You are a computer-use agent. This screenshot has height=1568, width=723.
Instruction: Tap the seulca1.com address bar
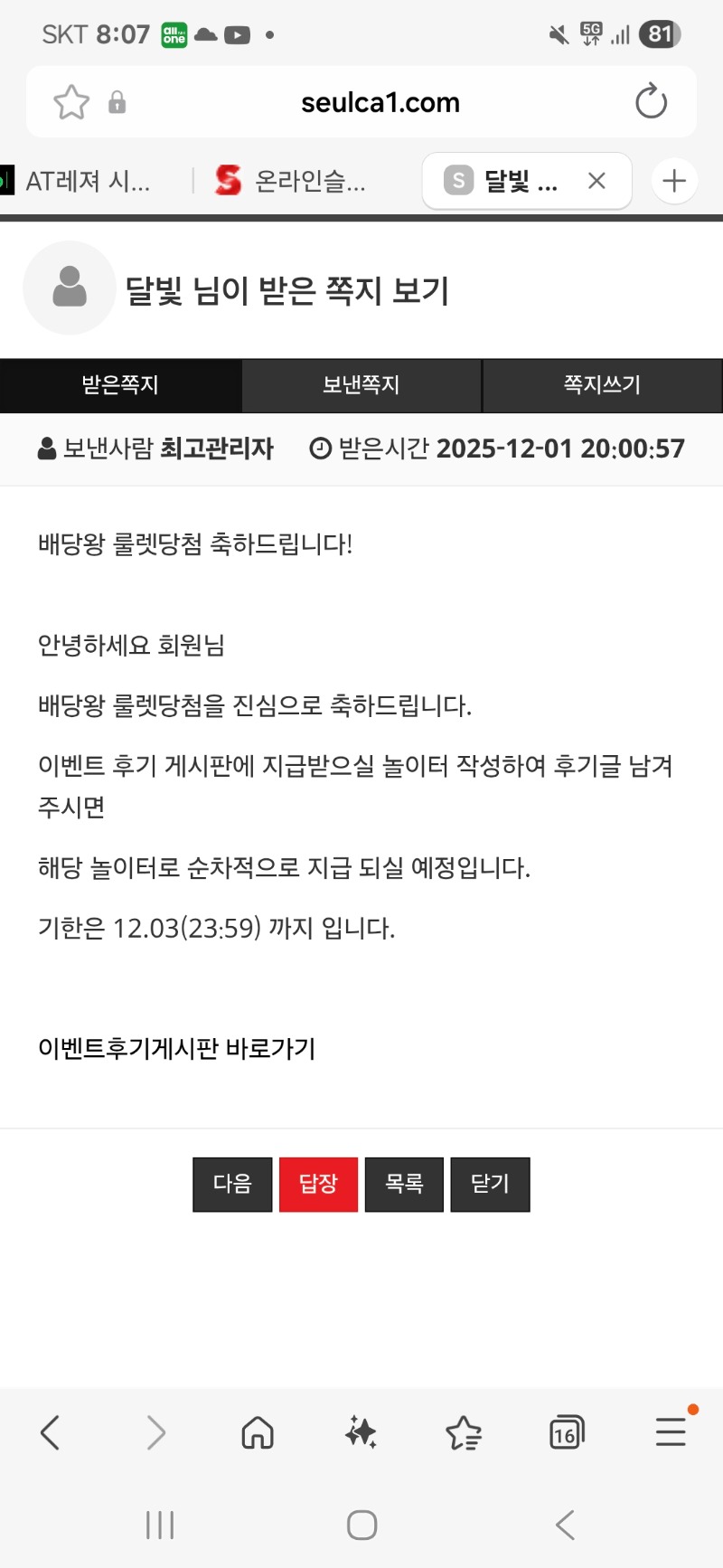pos(380,103)
